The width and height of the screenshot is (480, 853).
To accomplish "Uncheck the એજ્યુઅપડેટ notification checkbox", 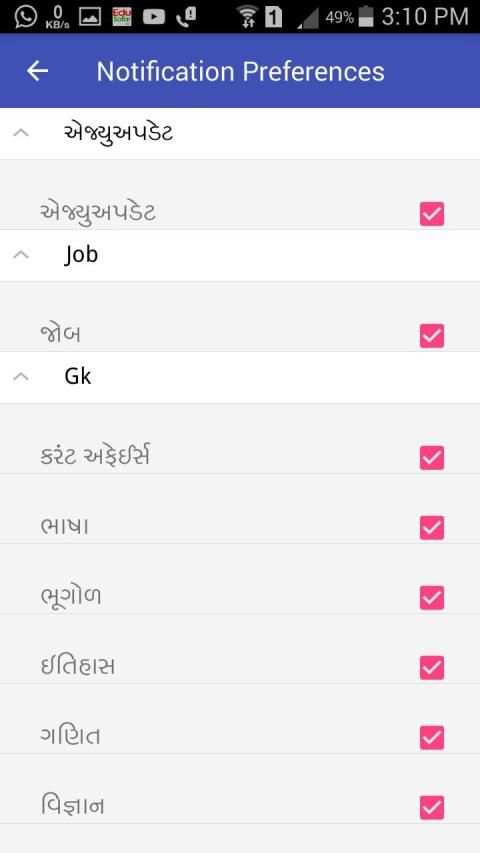I will coord(432,214).
